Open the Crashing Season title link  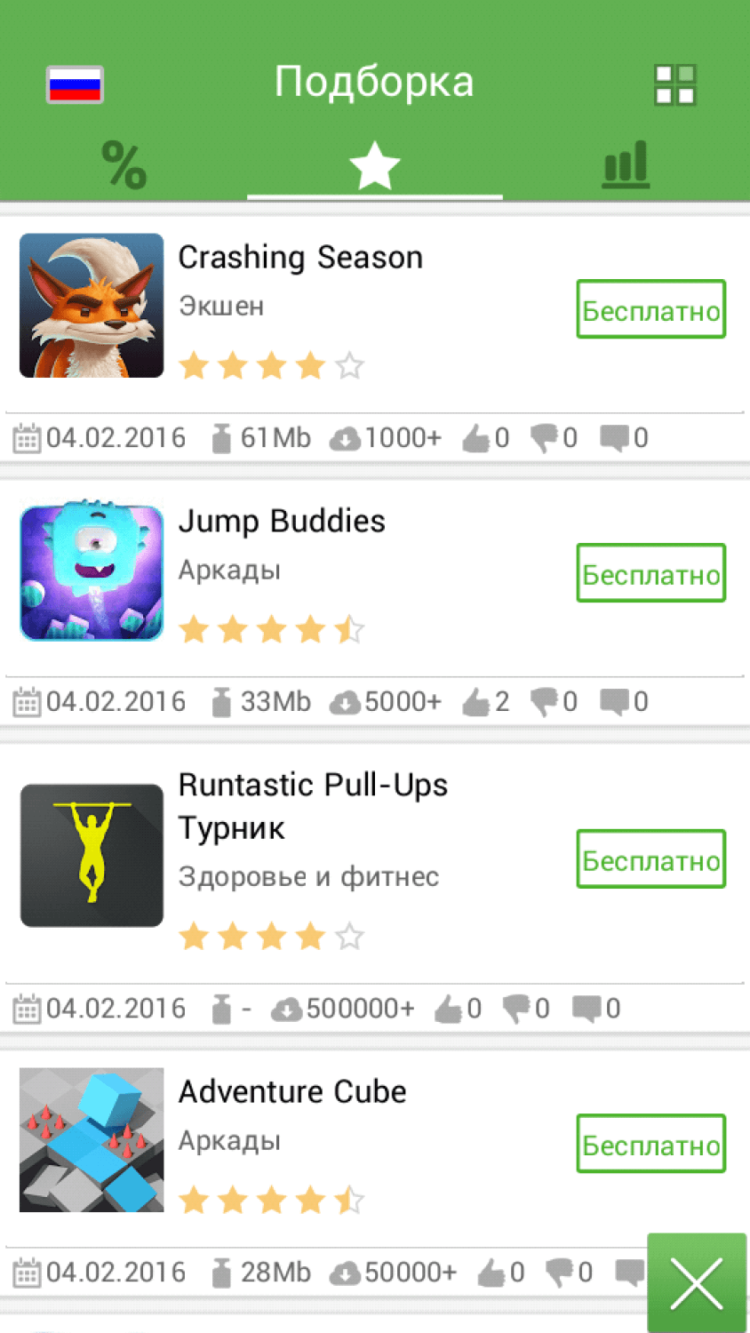click(x=300, y=257)
